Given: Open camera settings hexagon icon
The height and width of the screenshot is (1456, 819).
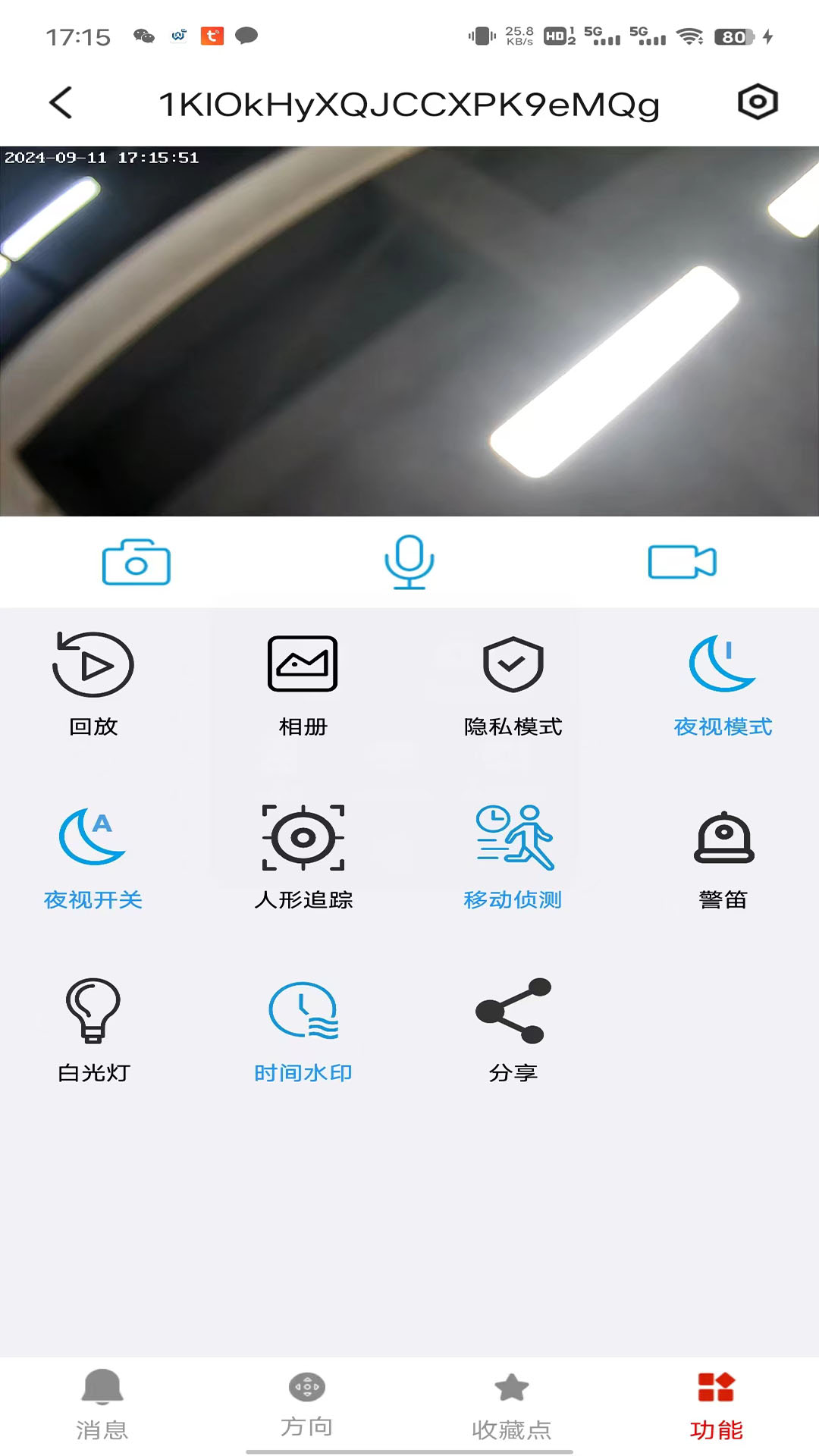Looking at the screenshot, I should tap(758, 102).
